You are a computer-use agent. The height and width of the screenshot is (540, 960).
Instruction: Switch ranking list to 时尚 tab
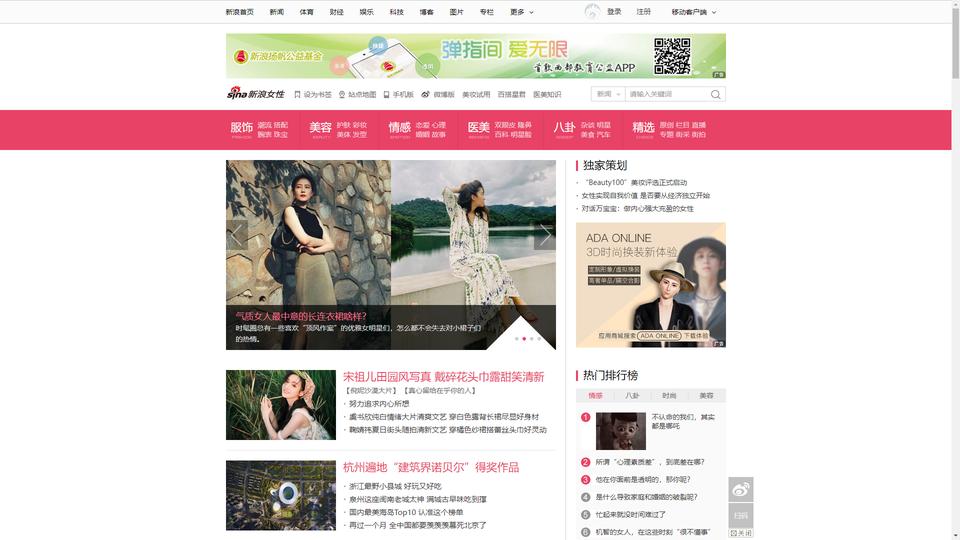669,396
